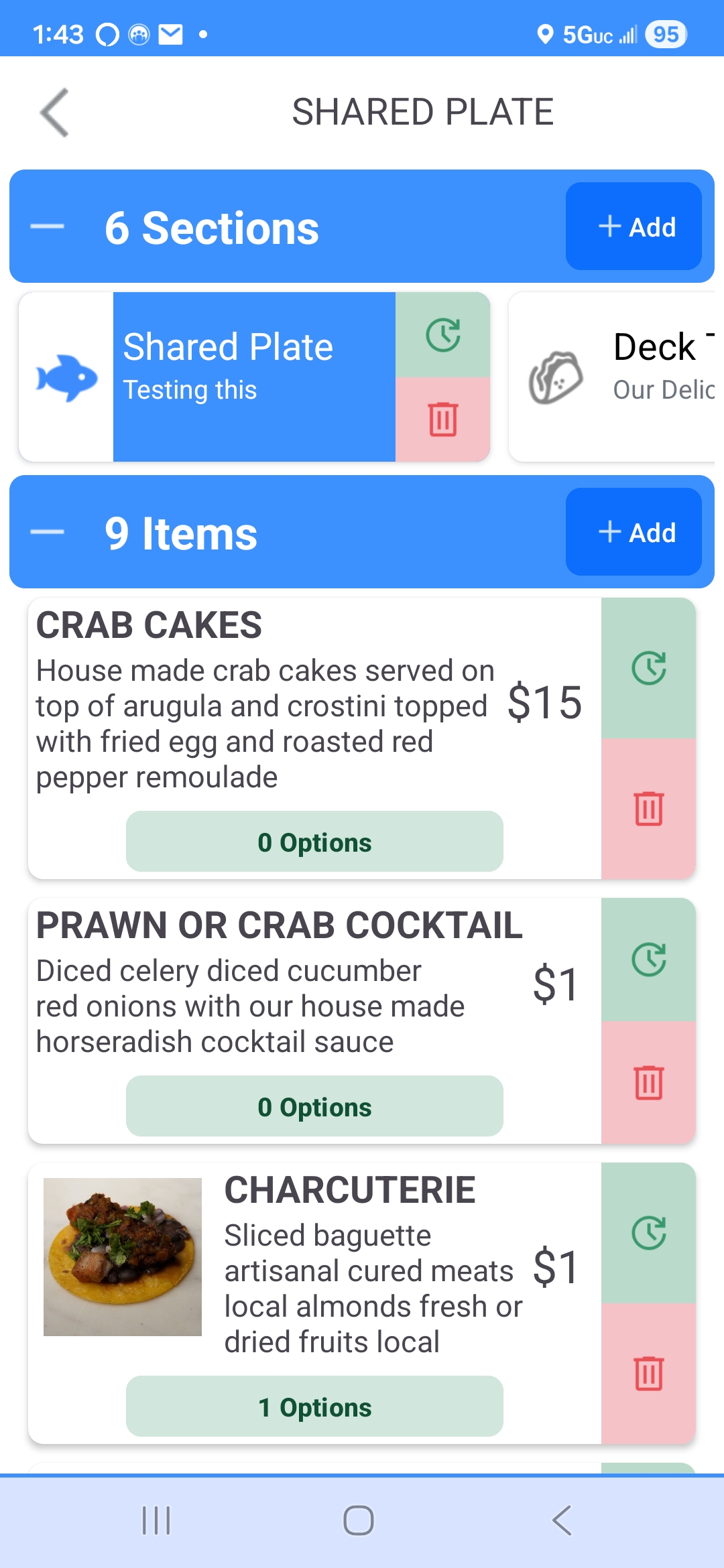Open schedule clock for Charcuterie

[x=649, y=1233]
